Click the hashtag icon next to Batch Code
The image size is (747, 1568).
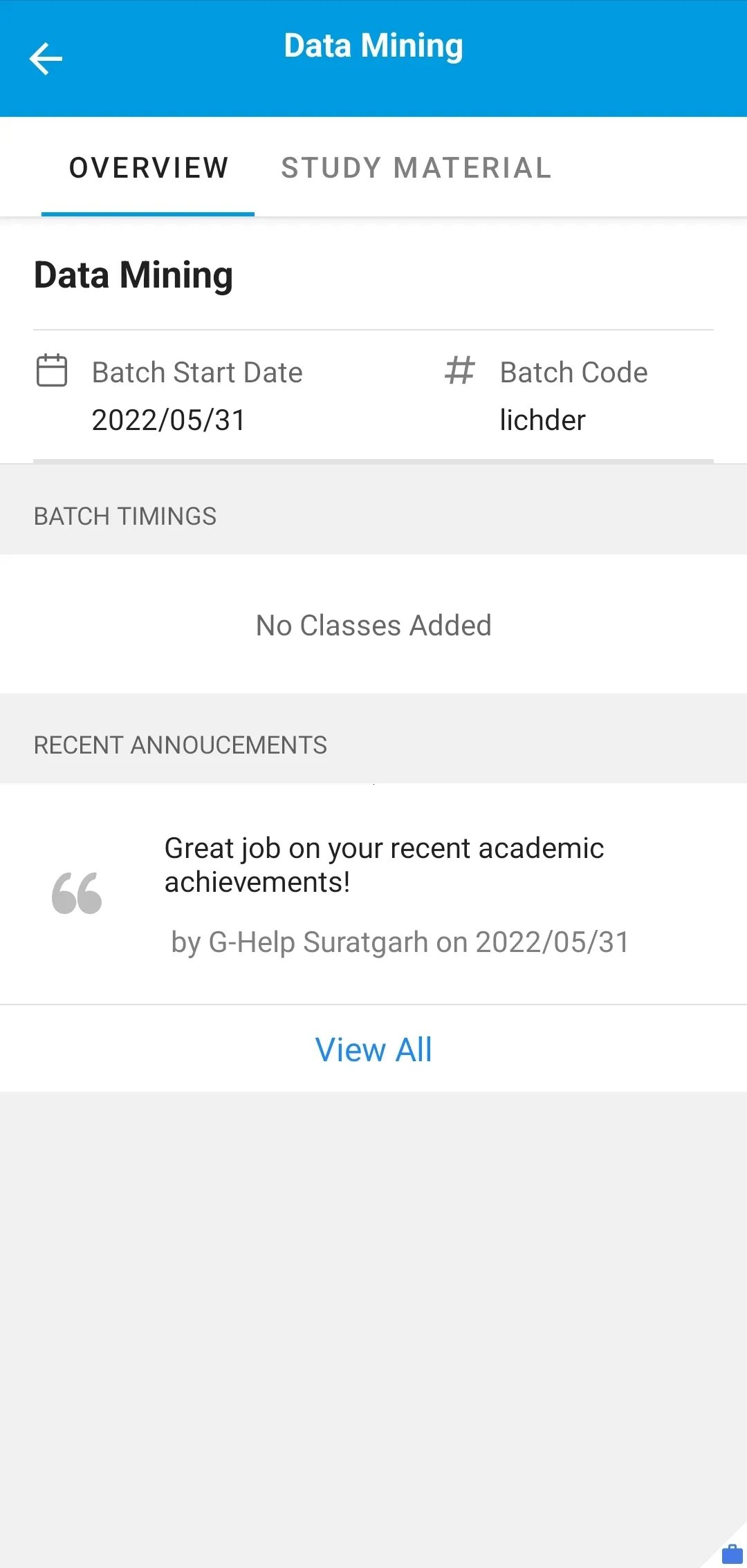click(x=459, y=371)
